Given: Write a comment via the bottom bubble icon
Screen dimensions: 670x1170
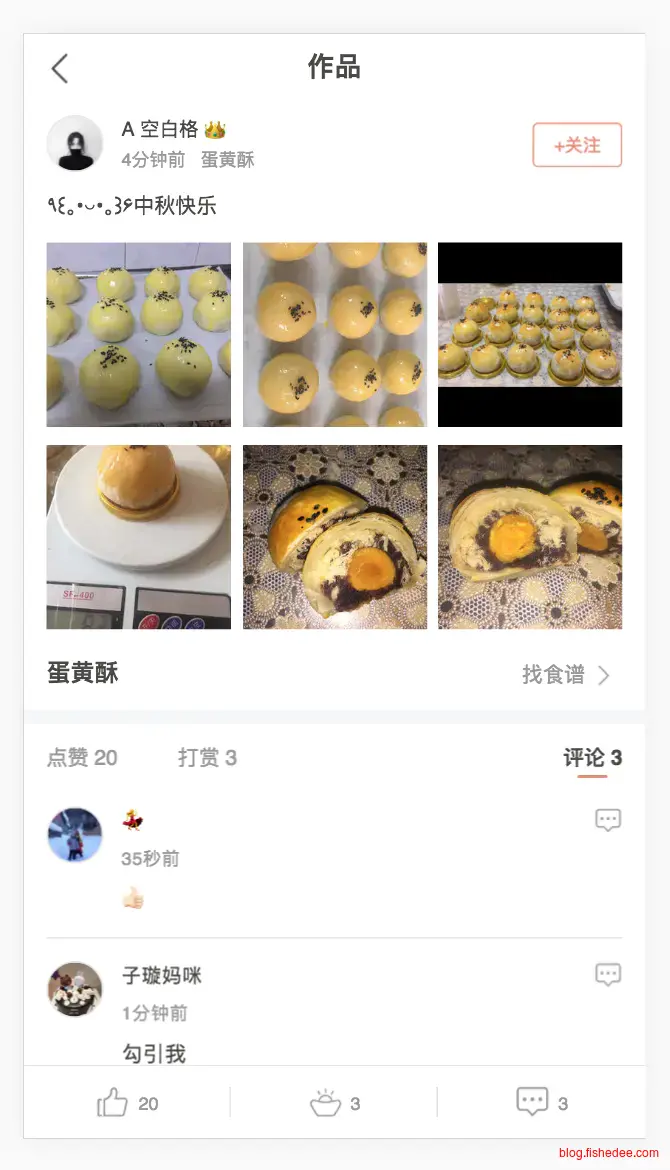Looking at the screenshot, I should [x=532, y=1102].
